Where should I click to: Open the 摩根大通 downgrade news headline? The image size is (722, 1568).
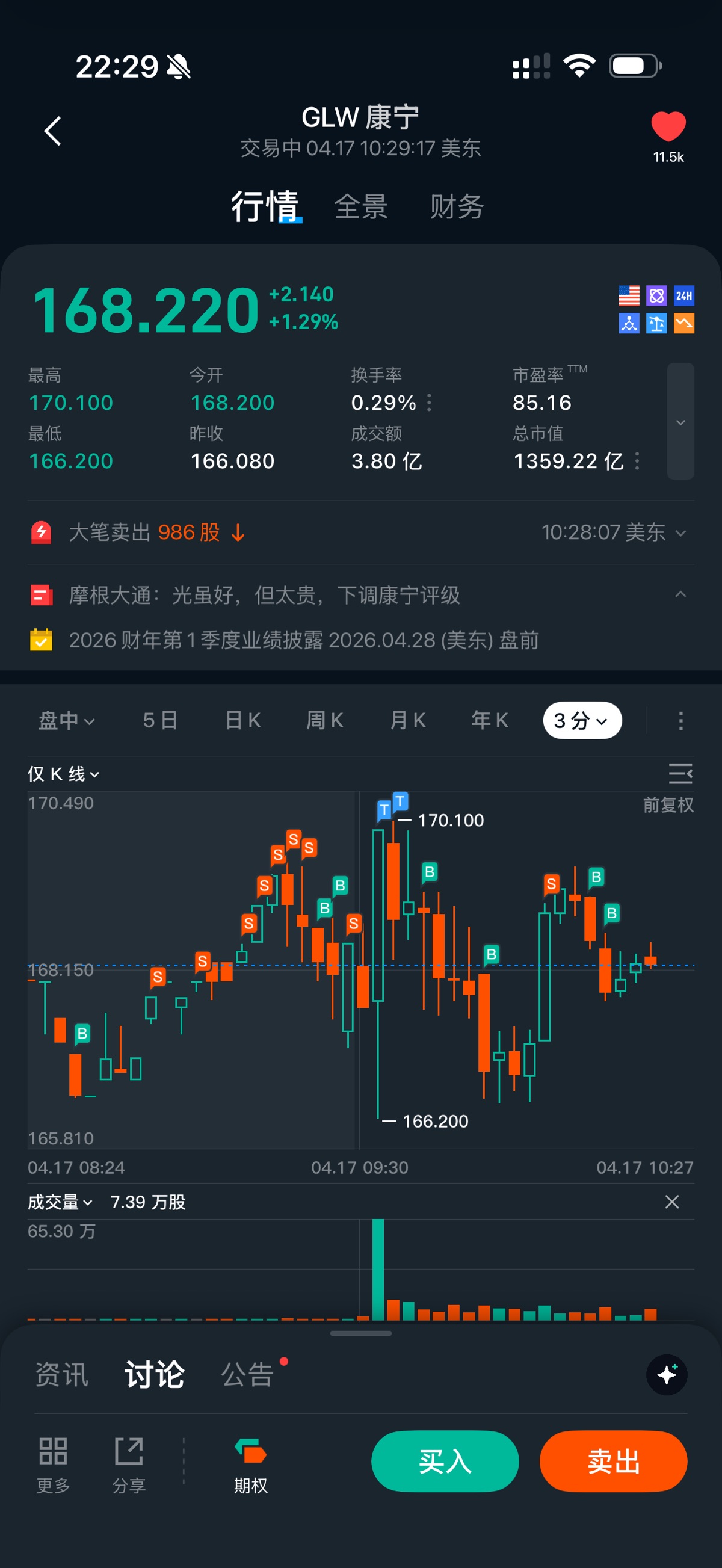(x=265, y=595)
